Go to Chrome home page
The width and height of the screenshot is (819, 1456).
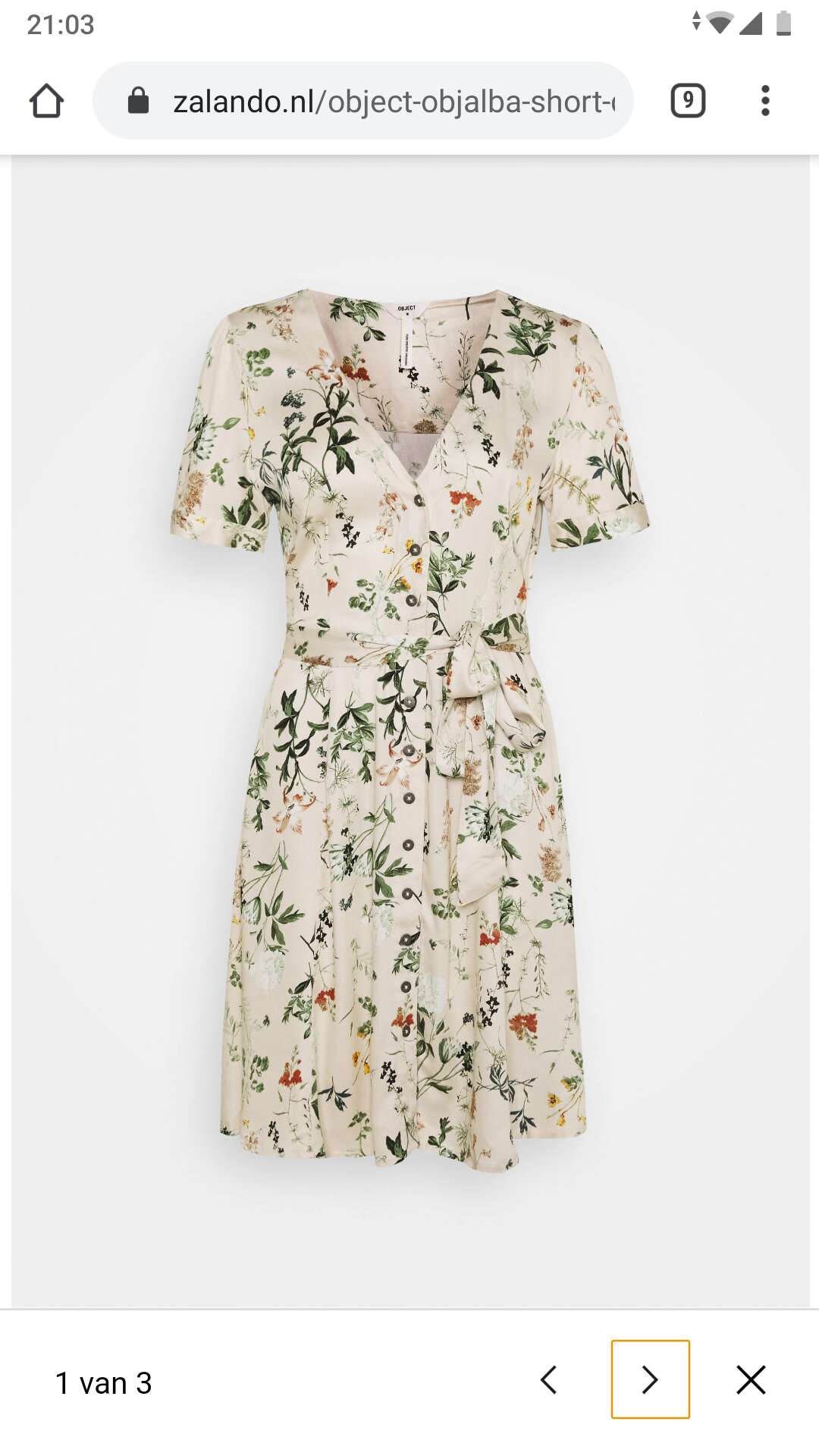tap(46, 101)
